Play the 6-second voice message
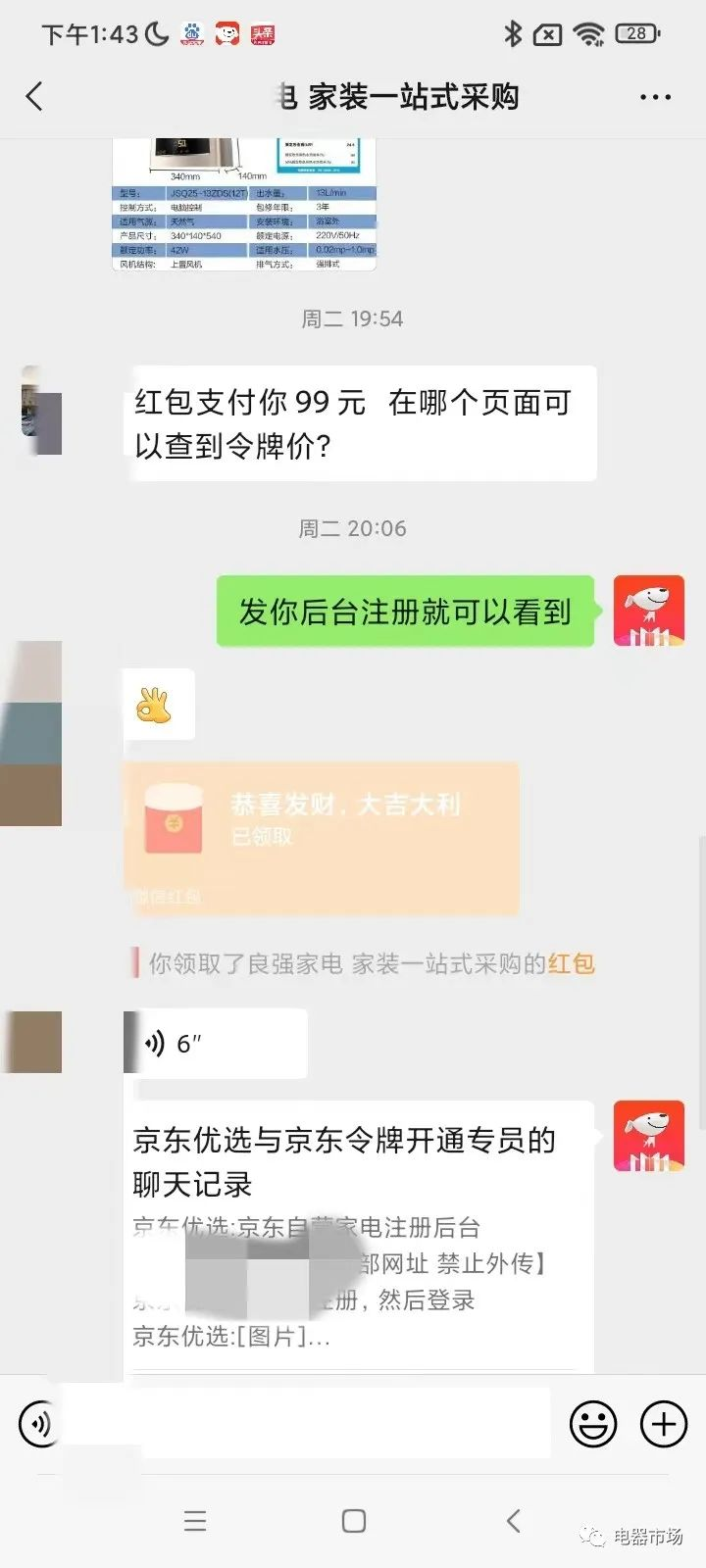 [216, 1044]
